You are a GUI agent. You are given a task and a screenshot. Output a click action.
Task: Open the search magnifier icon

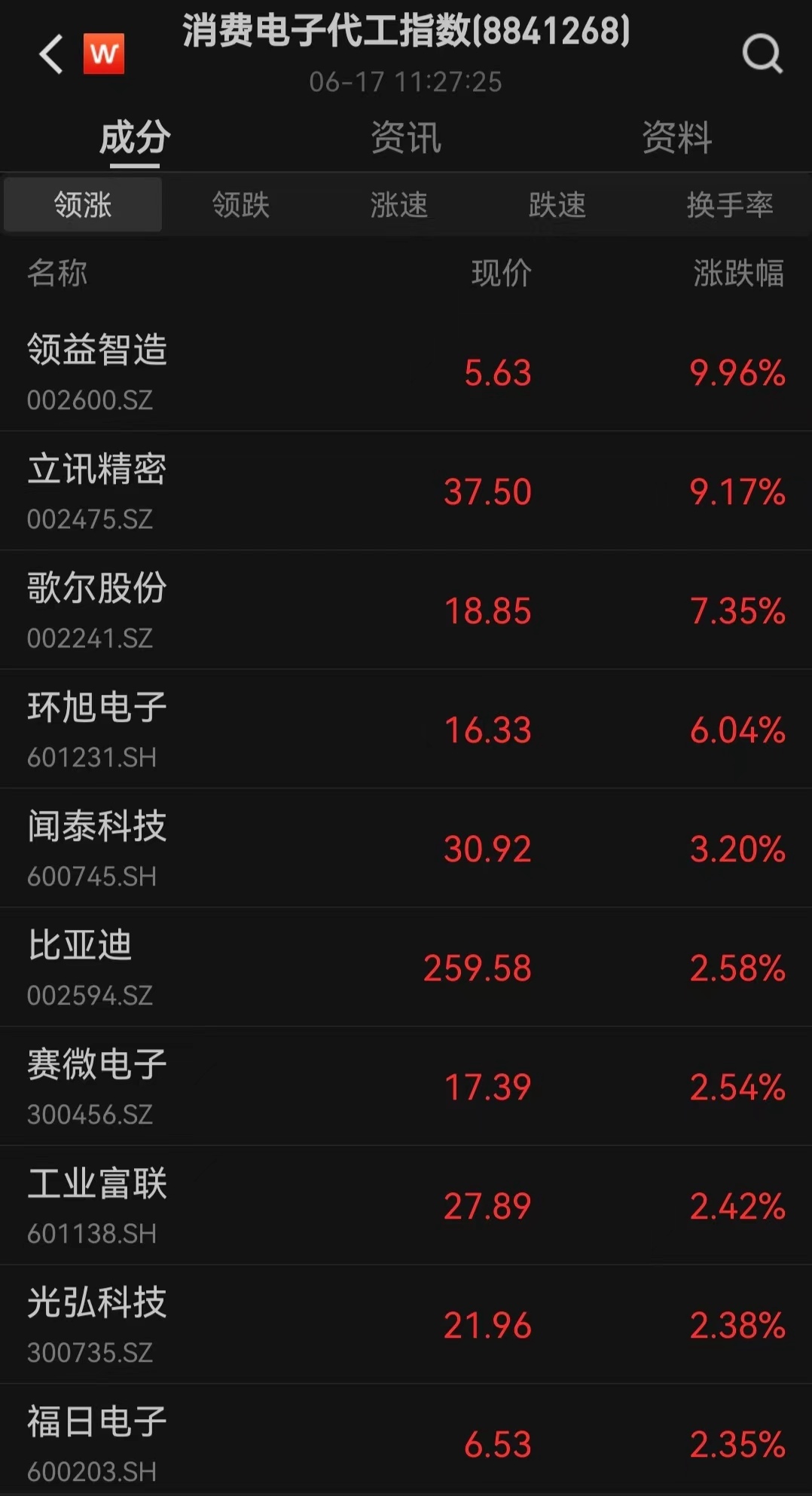[762, 54]
